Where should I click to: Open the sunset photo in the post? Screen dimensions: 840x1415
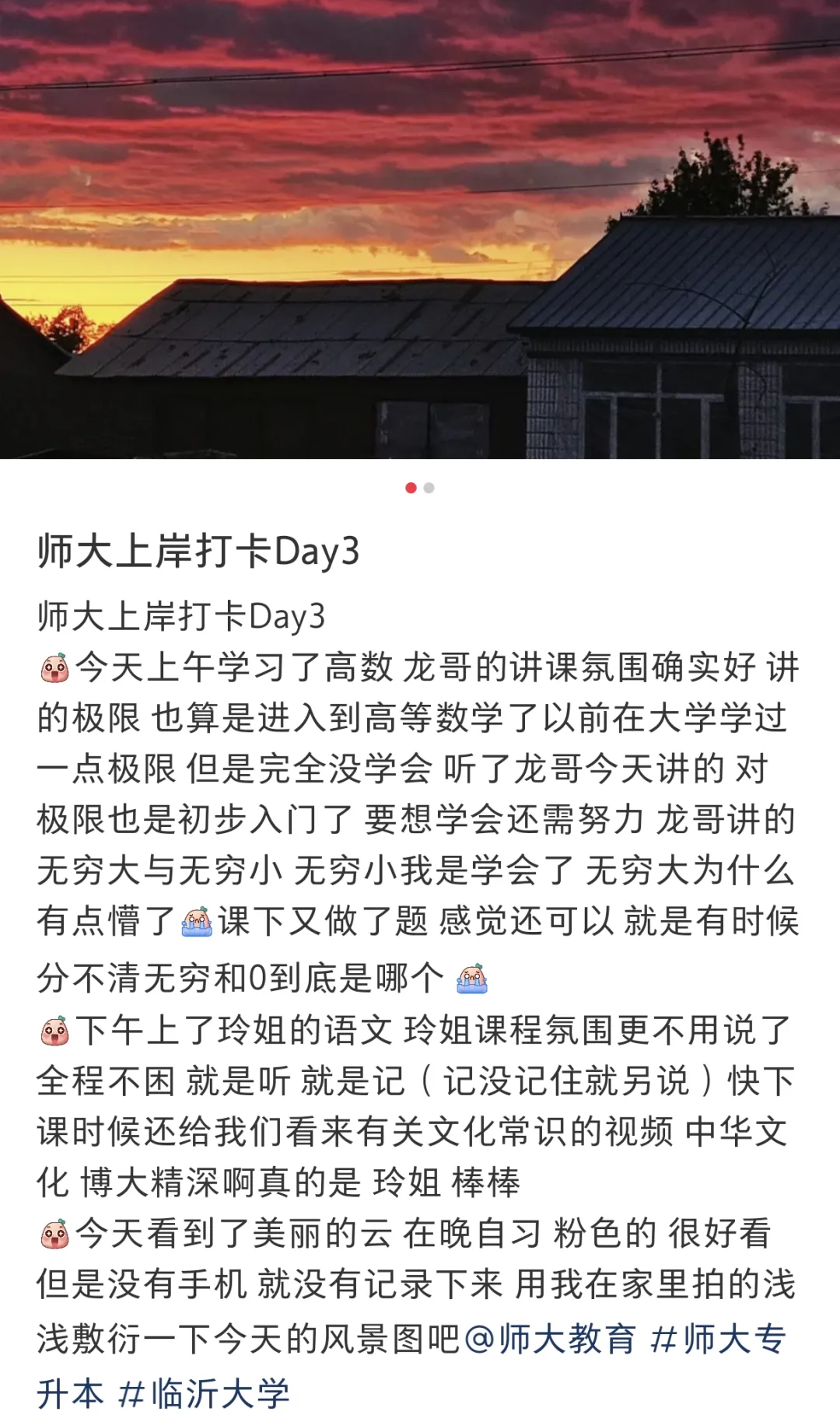pos(420,229)
